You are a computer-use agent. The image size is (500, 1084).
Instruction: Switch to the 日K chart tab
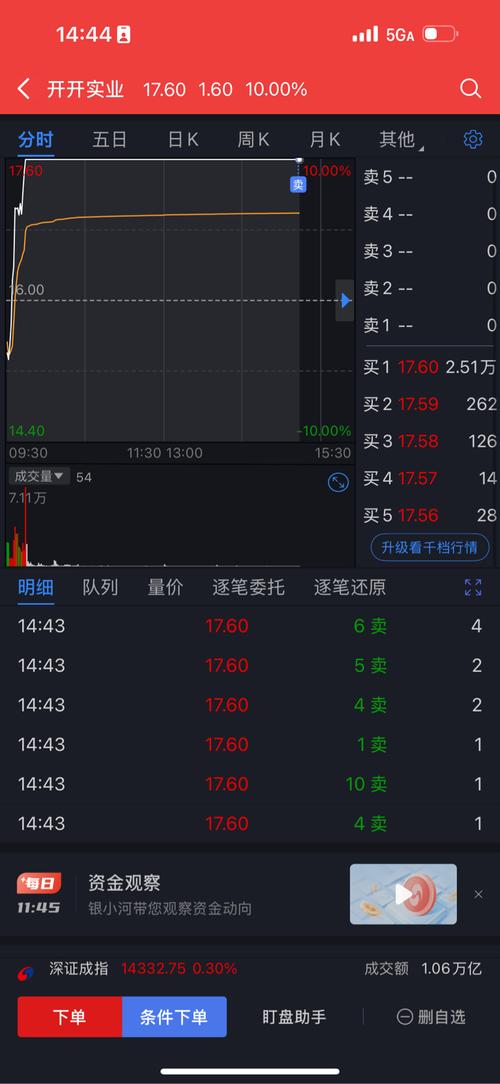(x=183, y=140)
